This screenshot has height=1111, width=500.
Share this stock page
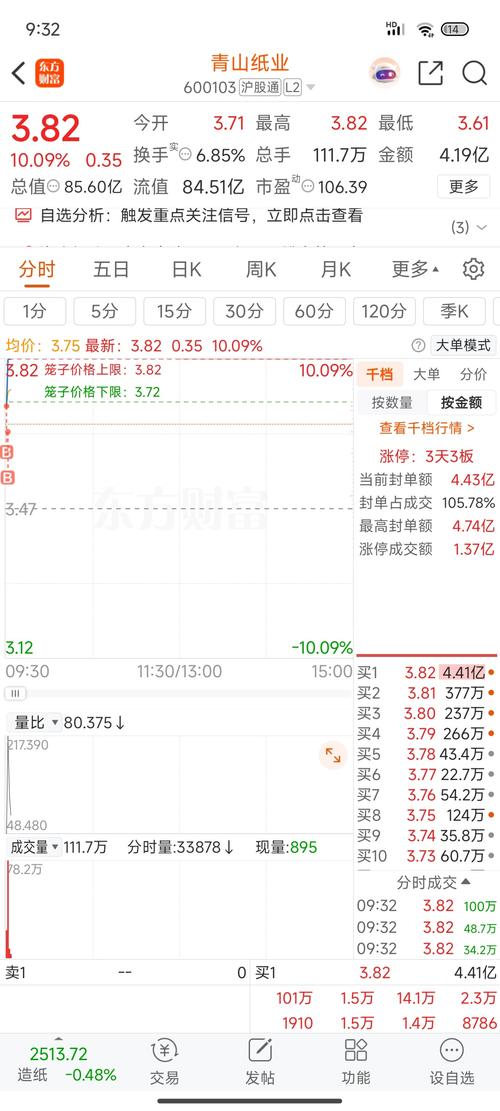[x=431, y=73]
